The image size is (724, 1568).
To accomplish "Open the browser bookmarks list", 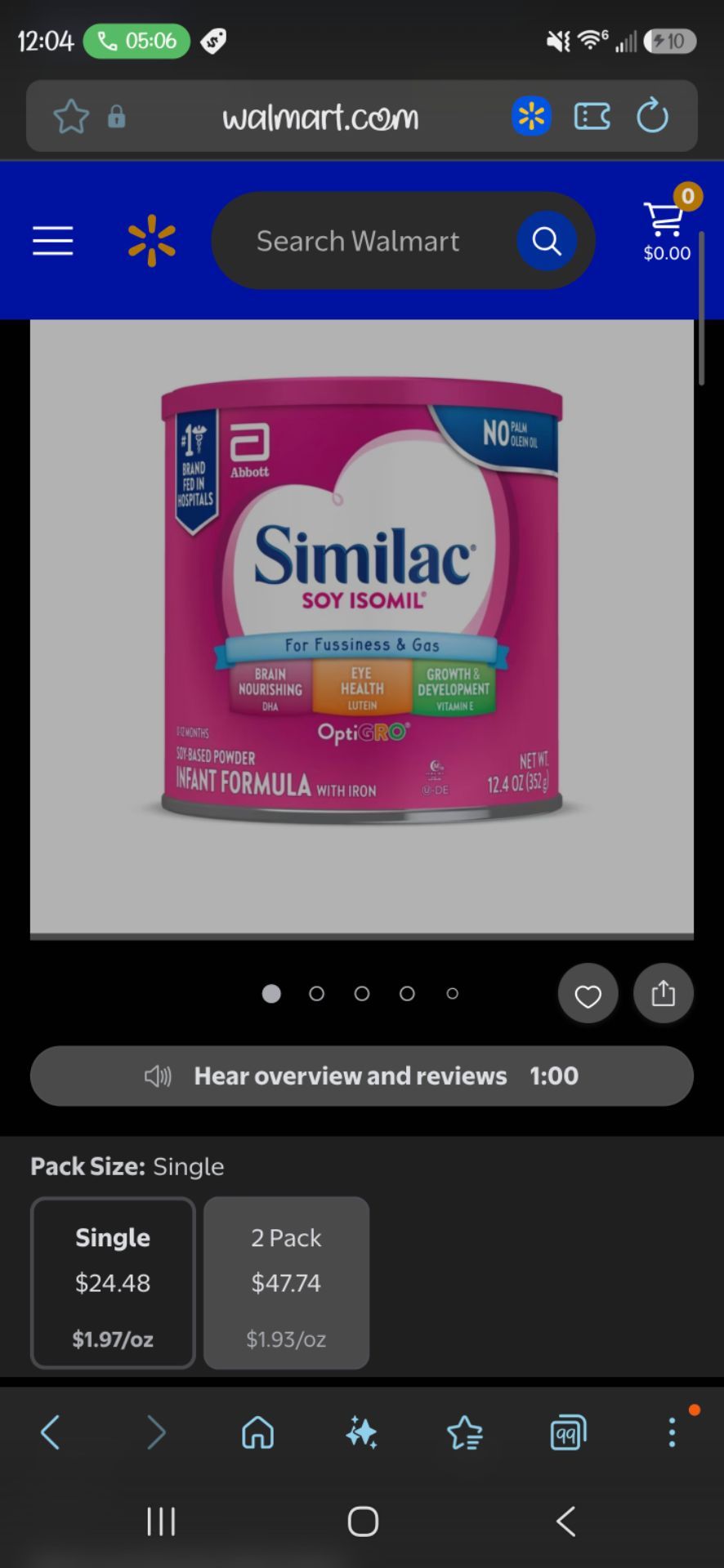I will pyautogui.click(x=465, y=1432).
